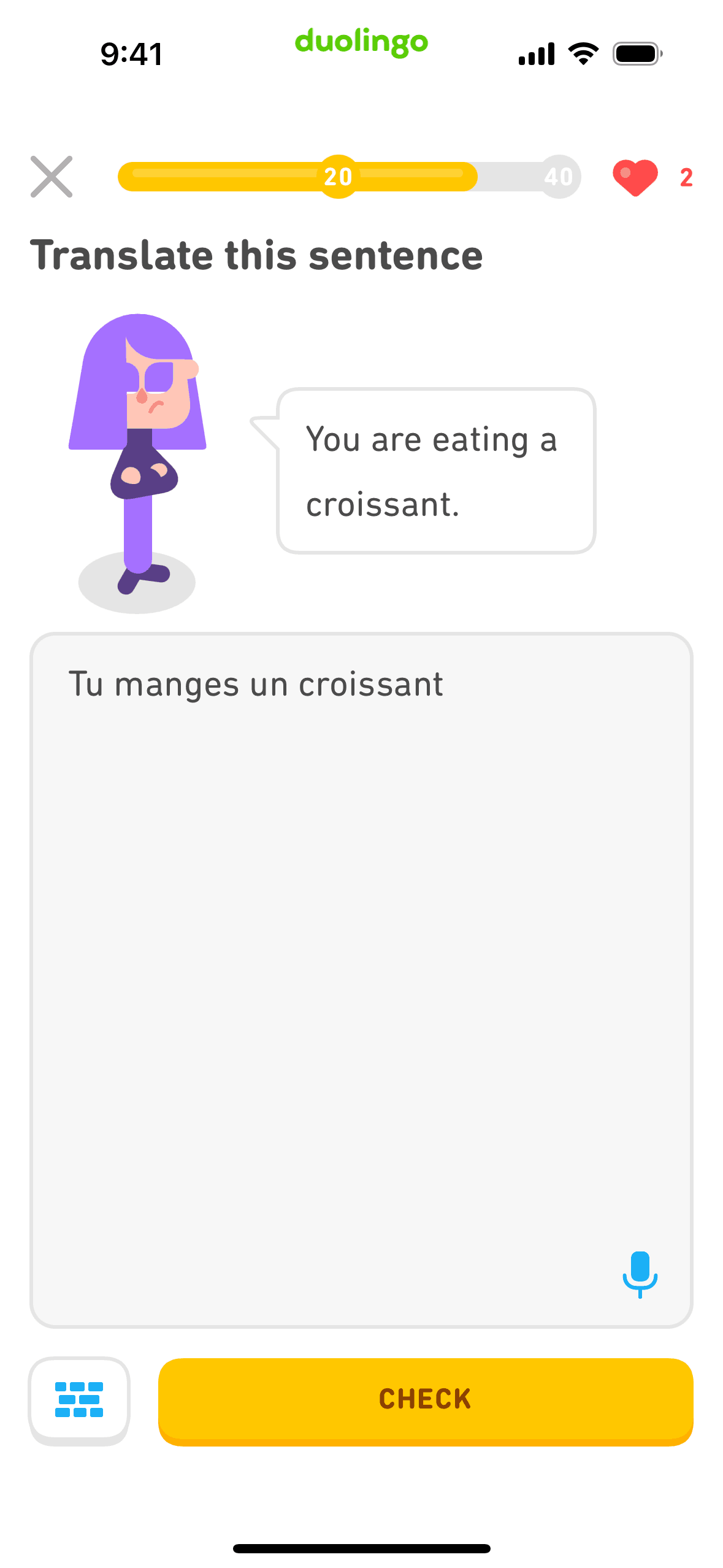723x1568 pixels.
Task: Close the lesson with the X button
Action: (x=52, y=177)
